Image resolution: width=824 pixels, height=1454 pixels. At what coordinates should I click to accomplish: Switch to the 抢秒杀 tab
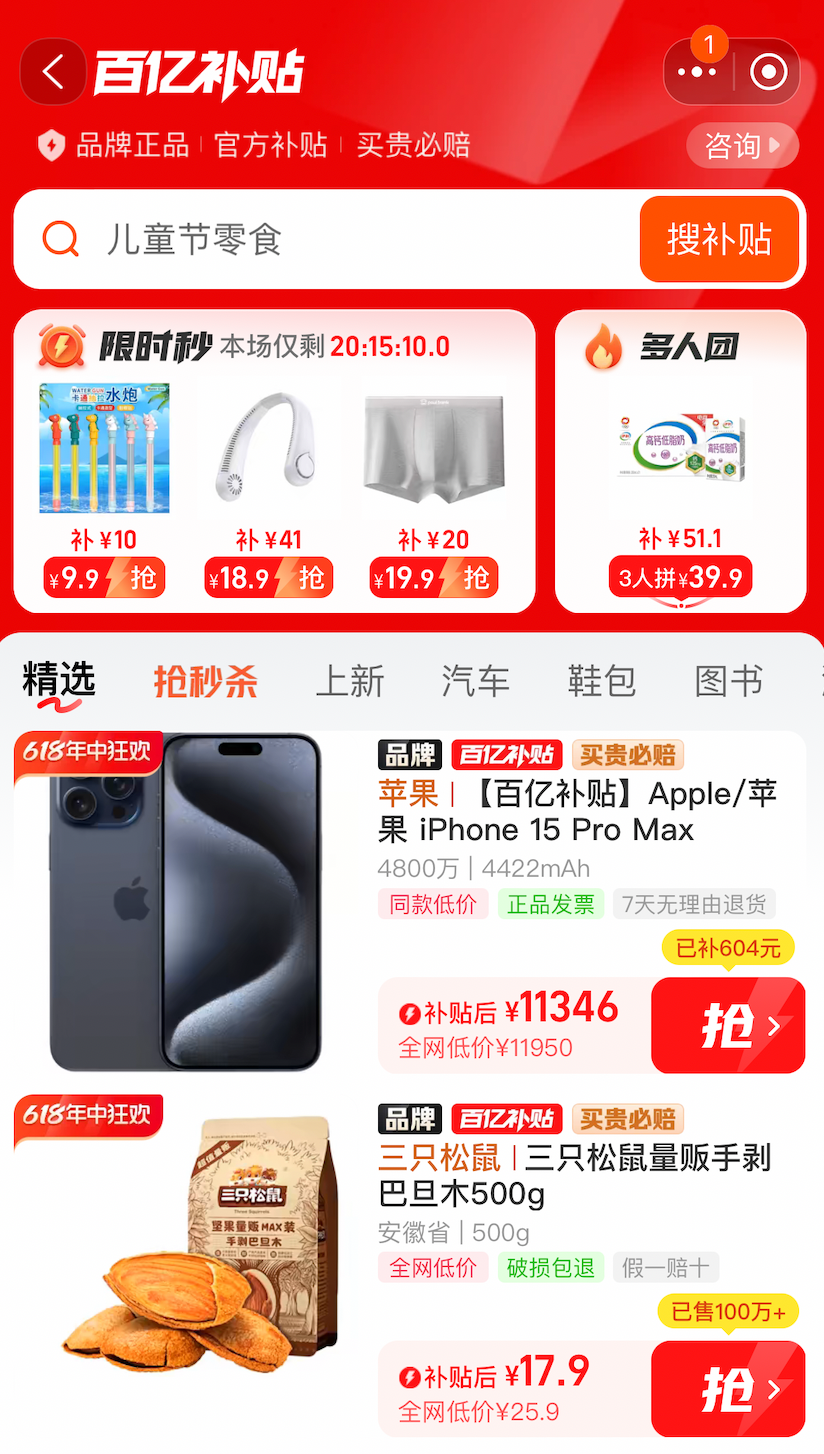click(205, 682)
